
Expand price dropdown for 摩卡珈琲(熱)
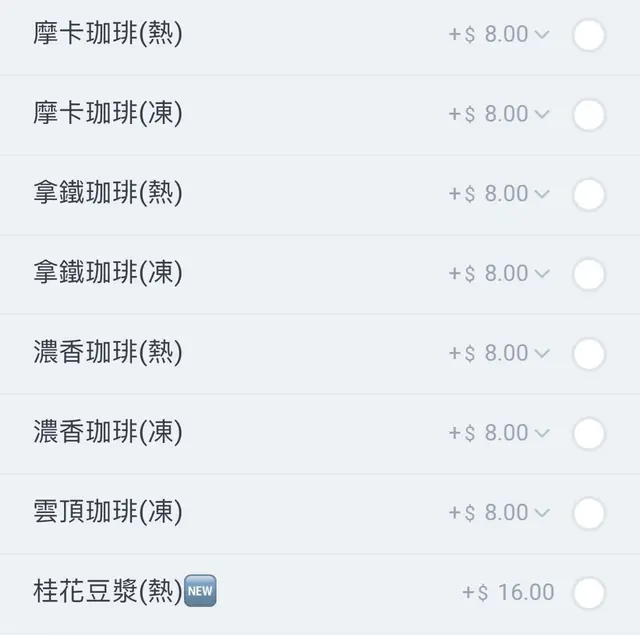[542, 35]
